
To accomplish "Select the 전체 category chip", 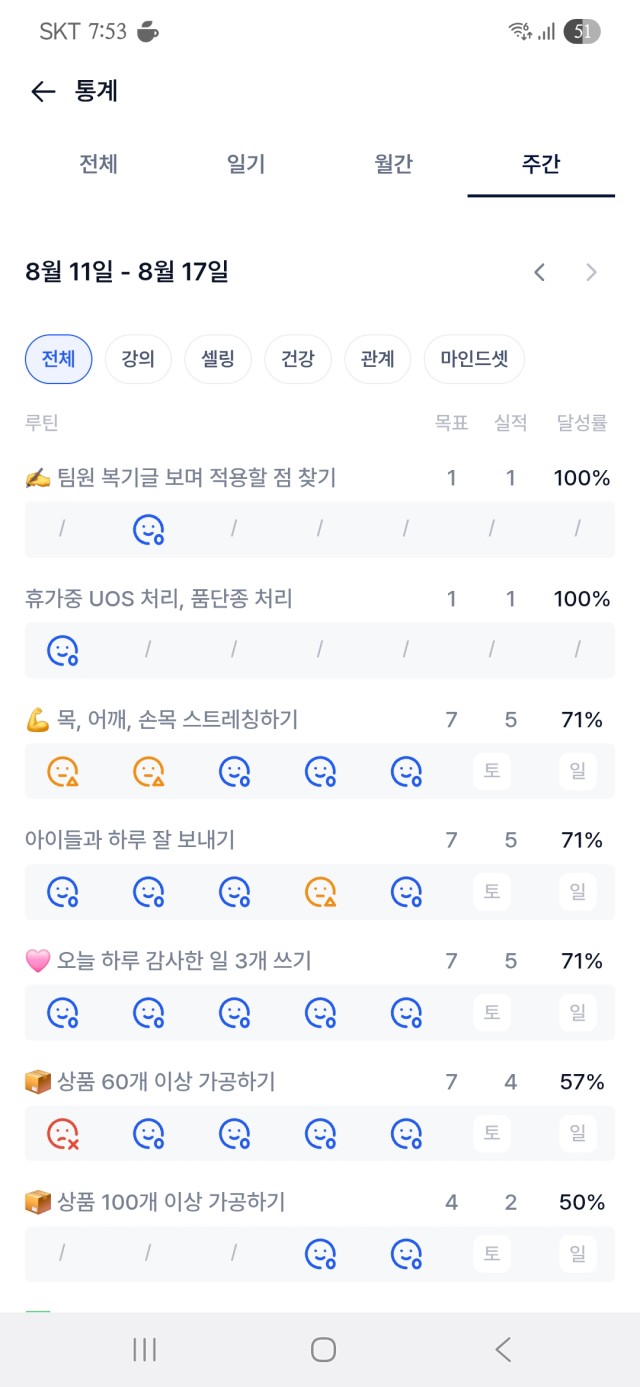I will (58, 359).
